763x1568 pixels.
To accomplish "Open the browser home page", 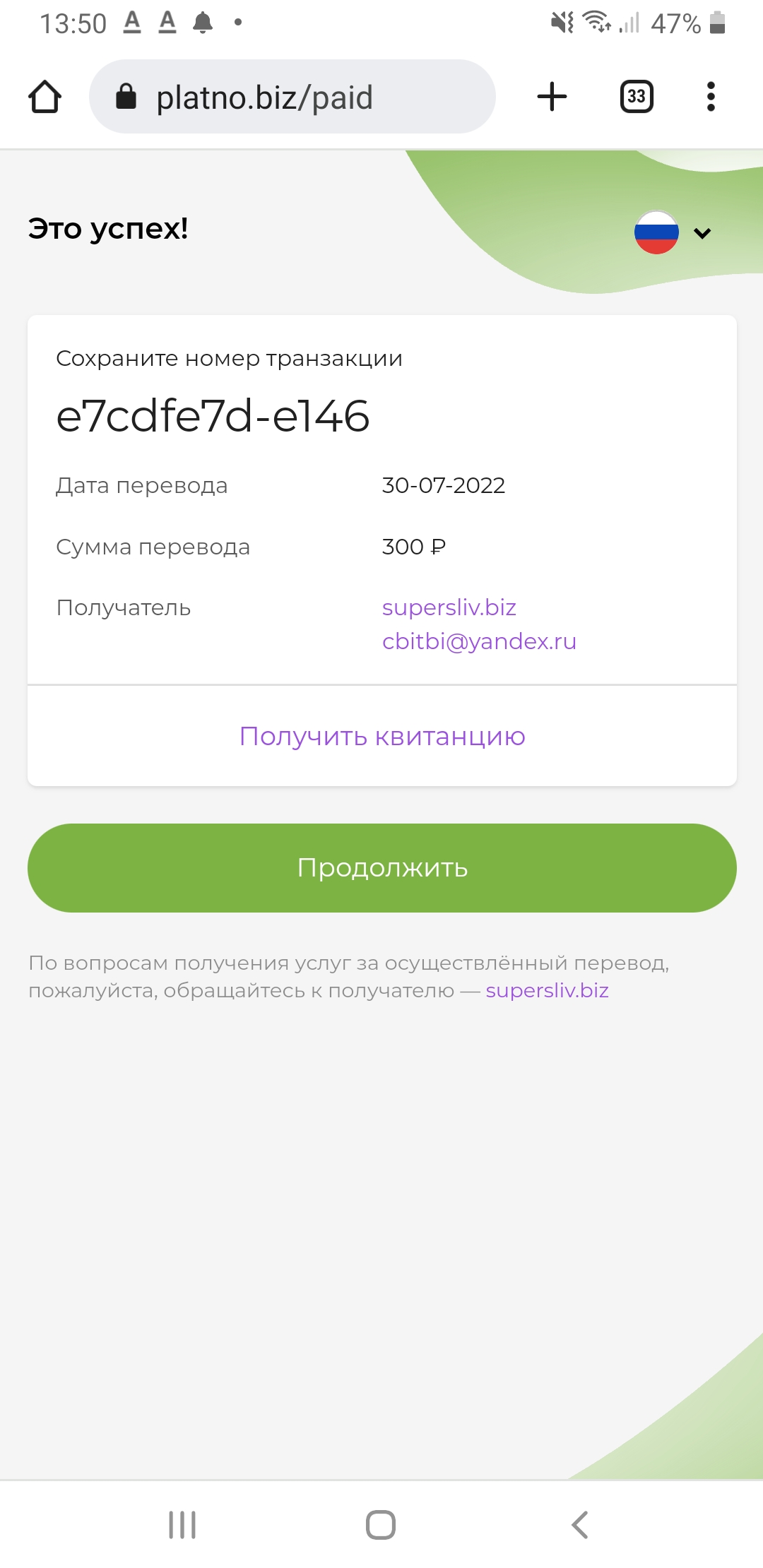I will 45,97.
